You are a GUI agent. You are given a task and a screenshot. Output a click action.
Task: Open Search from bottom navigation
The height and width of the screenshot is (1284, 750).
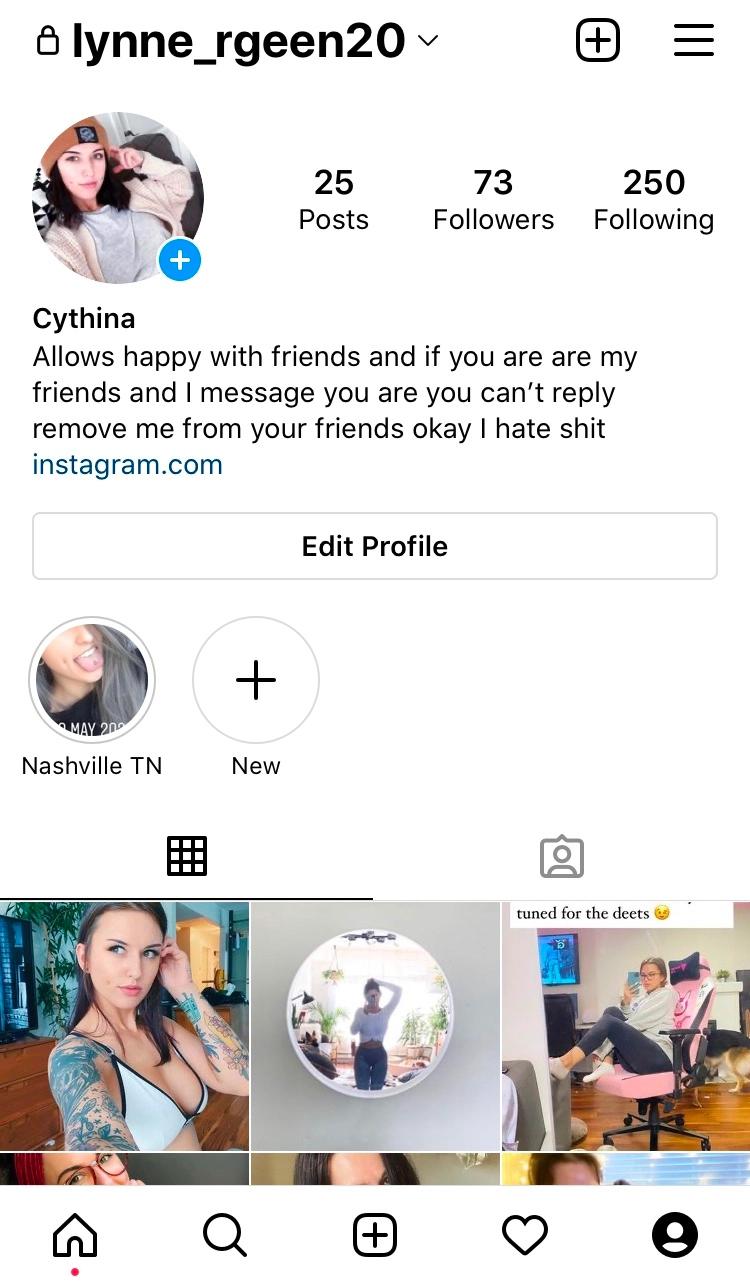click(225, 1234)
